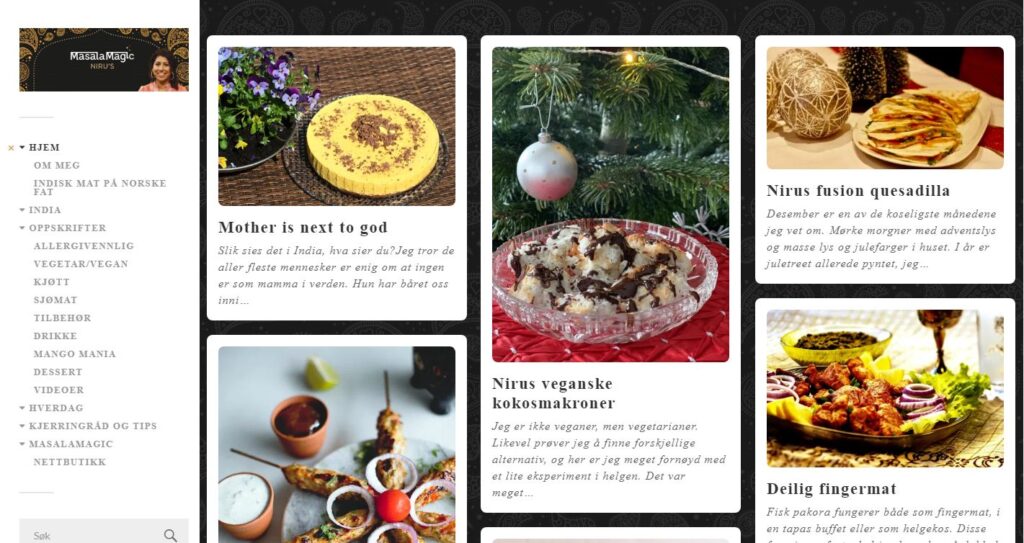1024x543 pixels.
Task: Open the Videoer page
Action: click(x=58, y=390)
